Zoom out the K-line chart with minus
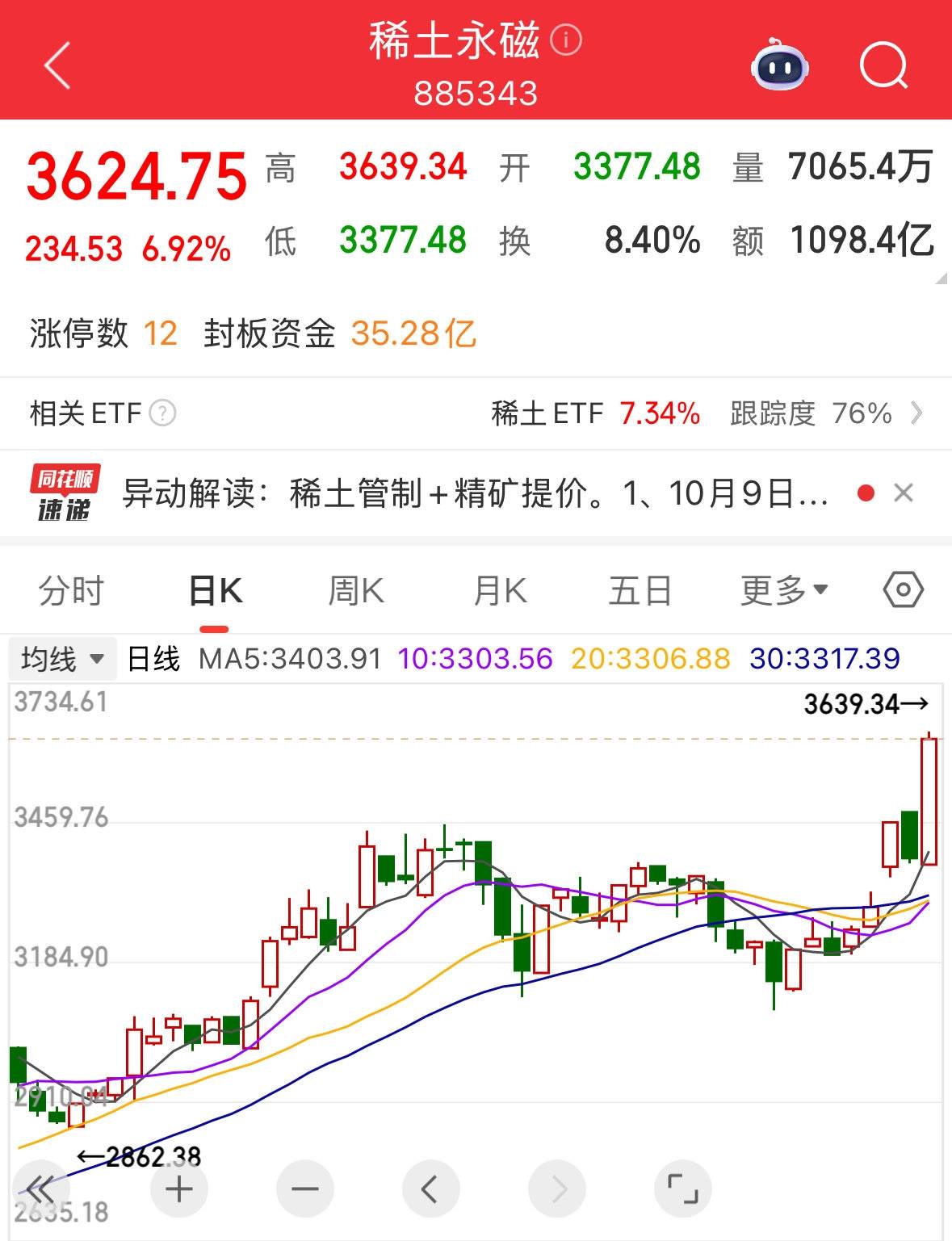This screenshot has width=952, height=1241. [x=305, y=1189]
